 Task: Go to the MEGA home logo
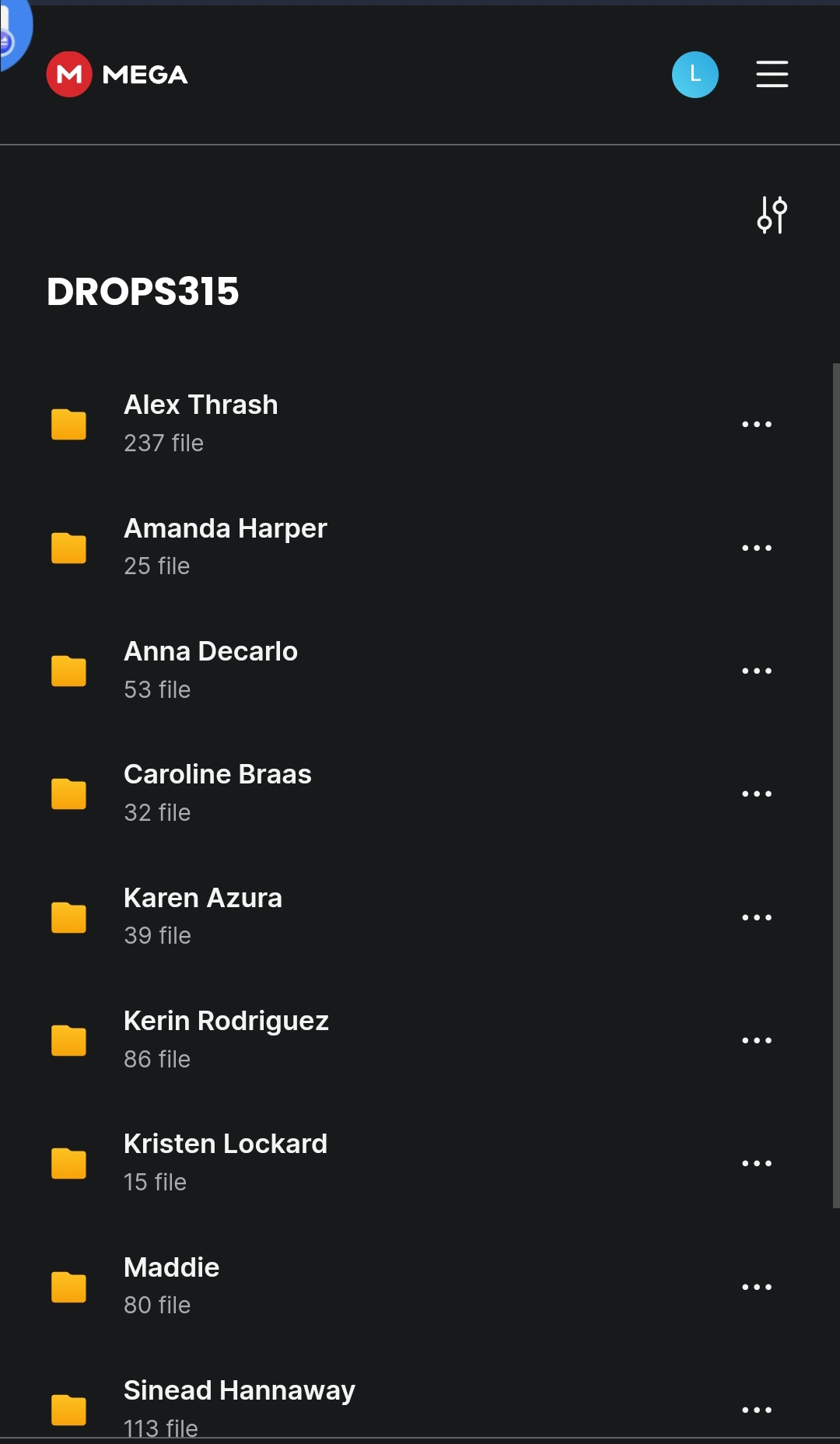click(x=117, y=75)
